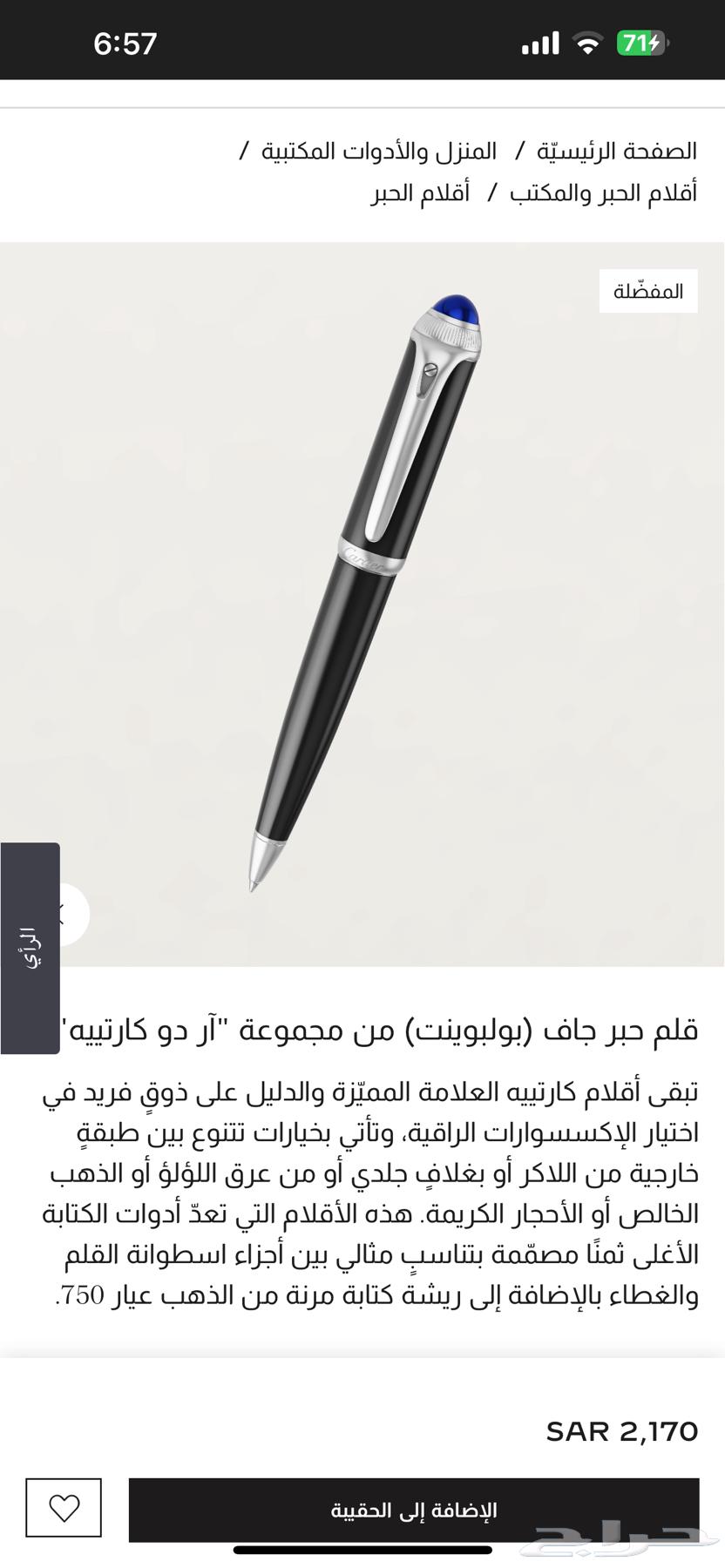Open أقلام الحبر والمكتب breadcrumb

click(603, 193)
